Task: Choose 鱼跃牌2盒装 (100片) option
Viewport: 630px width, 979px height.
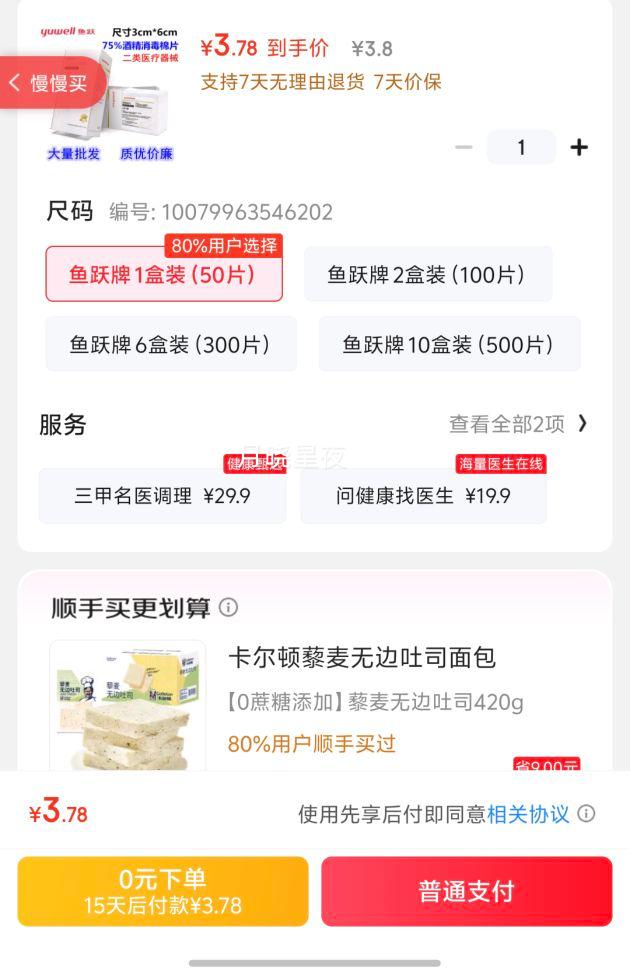Action: [x=427, y=275]
